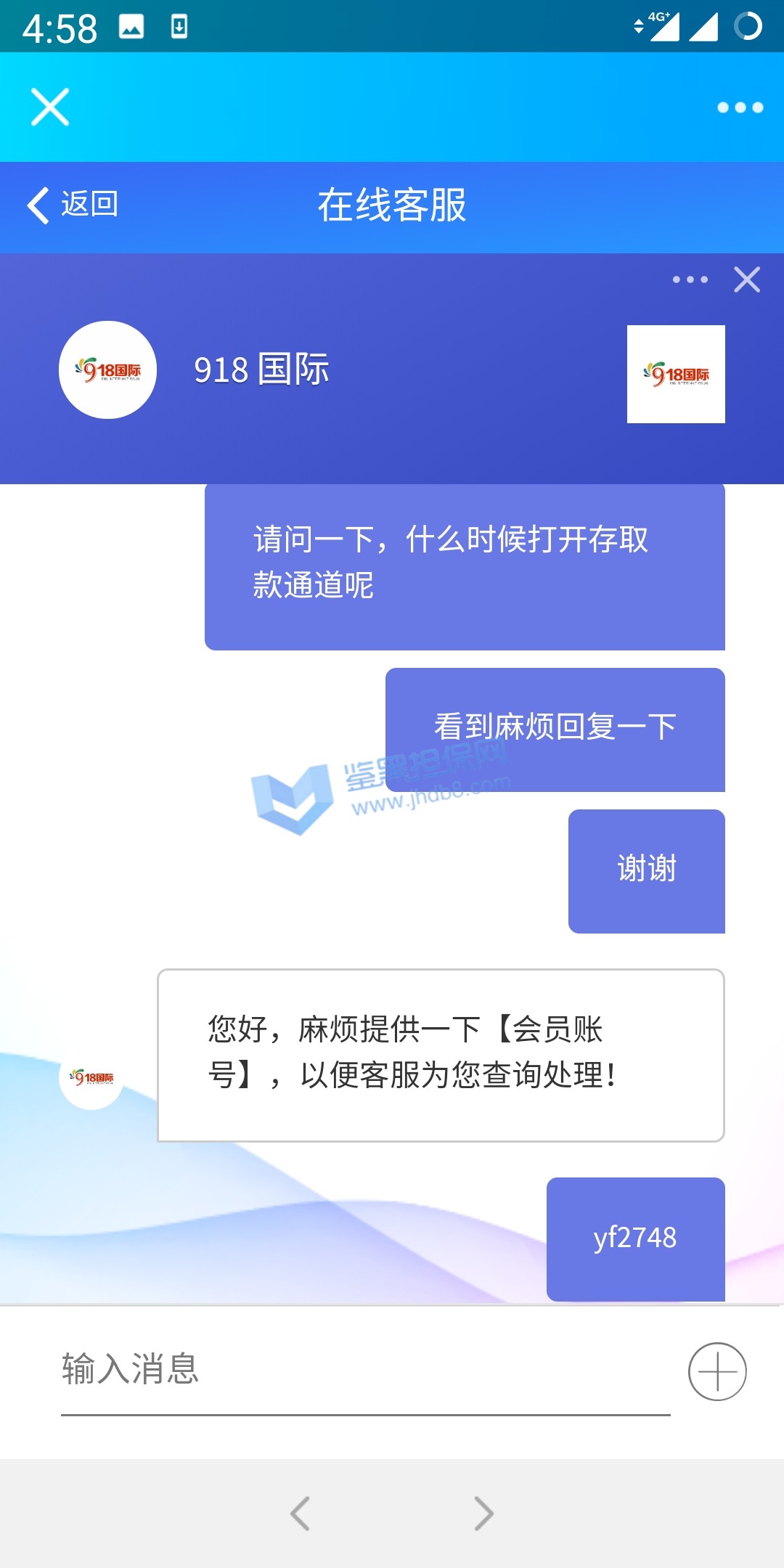Go back with the 返回 button
The image size is (784, 1568).
click(73, 205)
